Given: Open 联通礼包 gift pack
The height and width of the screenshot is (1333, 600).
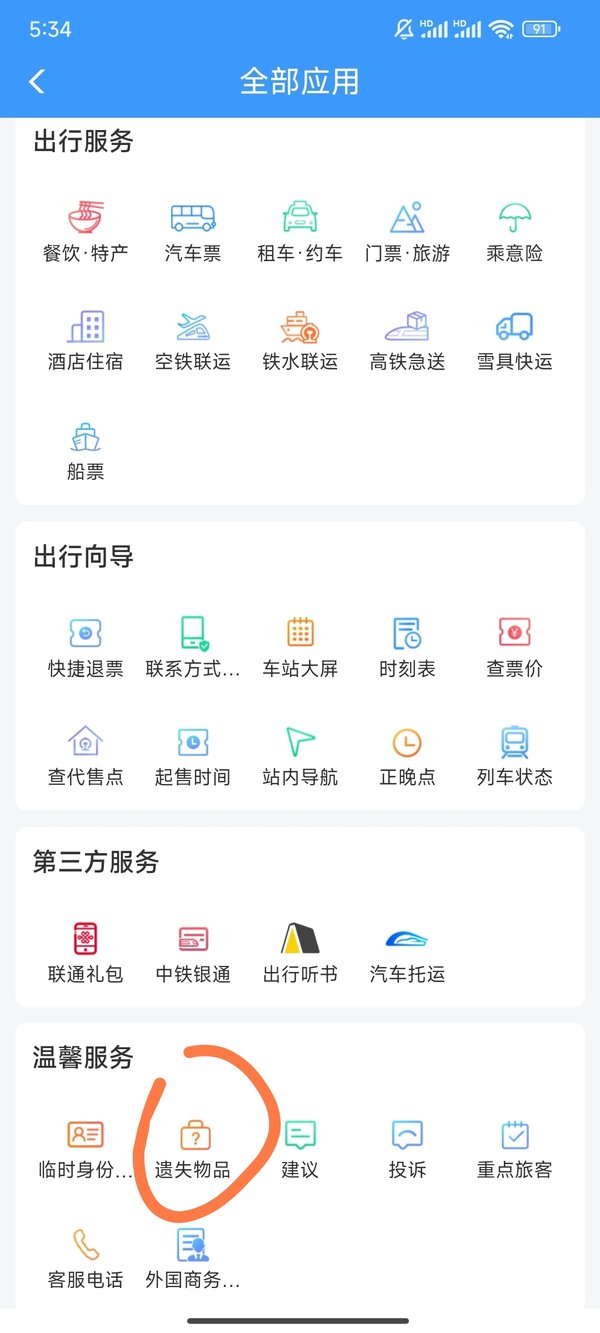Looking at the screenshot, I should (86, 953).
